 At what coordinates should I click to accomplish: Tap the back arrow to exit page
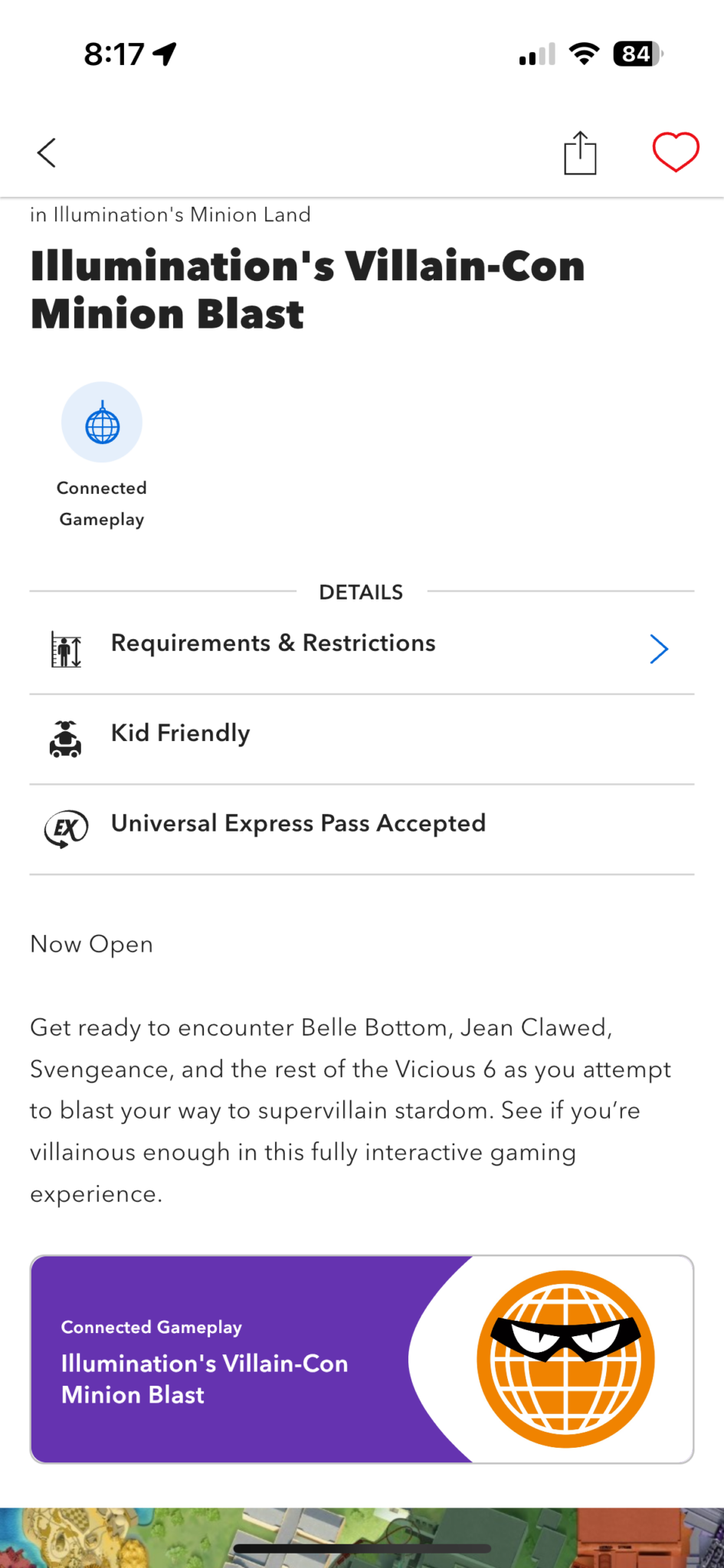click(x=46, y=152)
